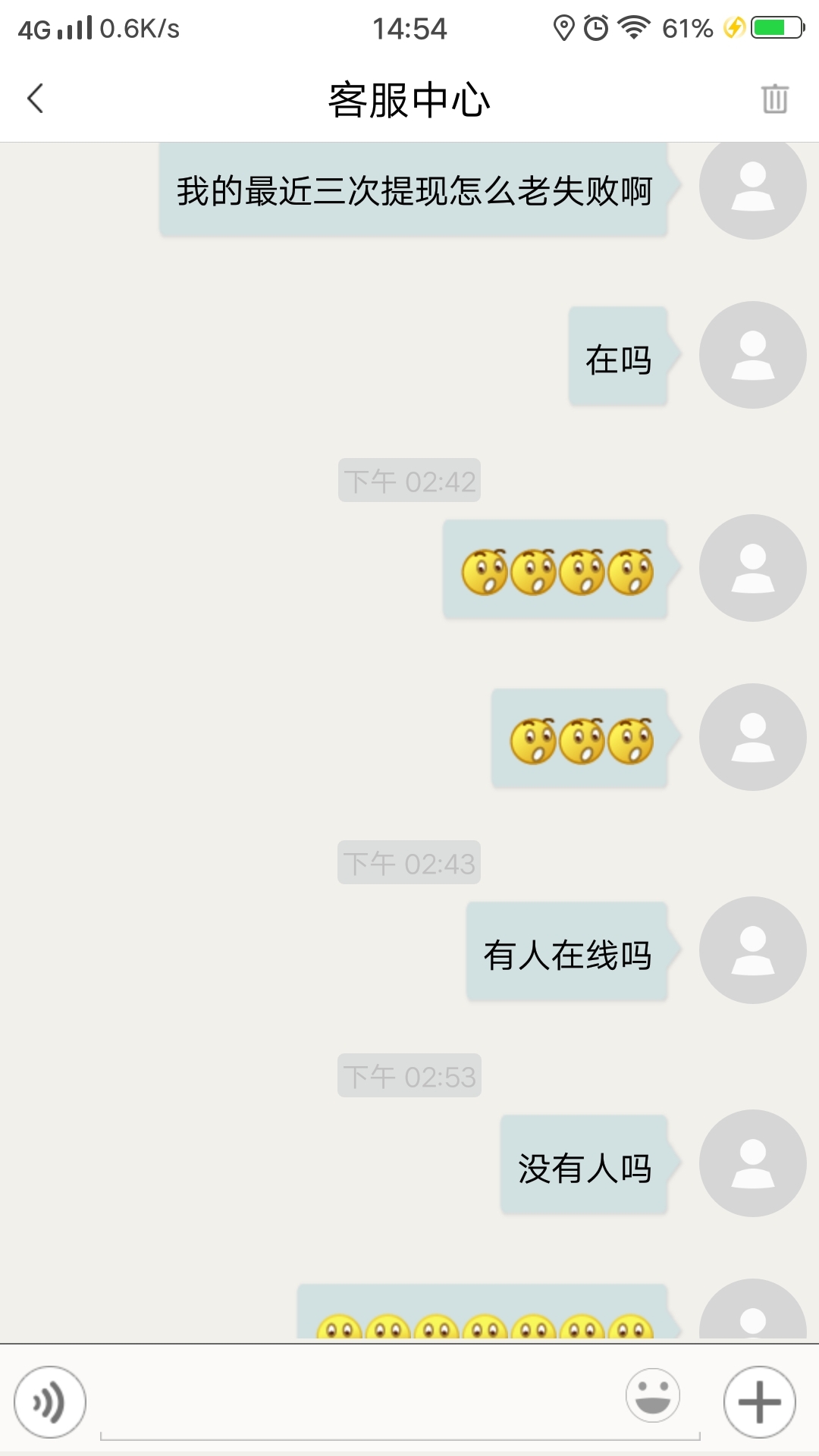Open the emoji picker
819x1456 pixels.
coord(652,1395)
